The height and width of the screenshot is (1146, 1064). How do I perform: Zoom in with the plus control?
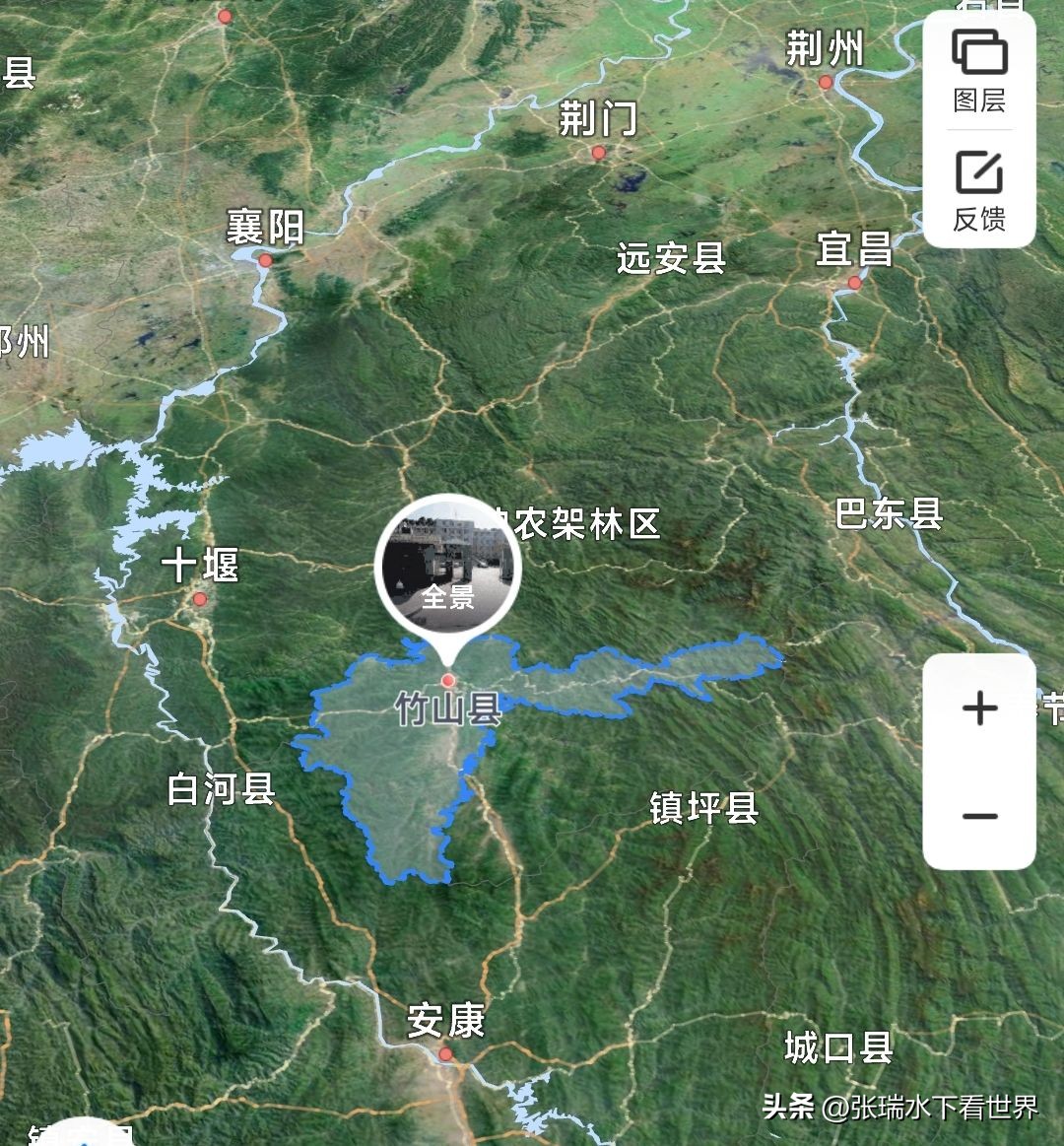point(978,709)
